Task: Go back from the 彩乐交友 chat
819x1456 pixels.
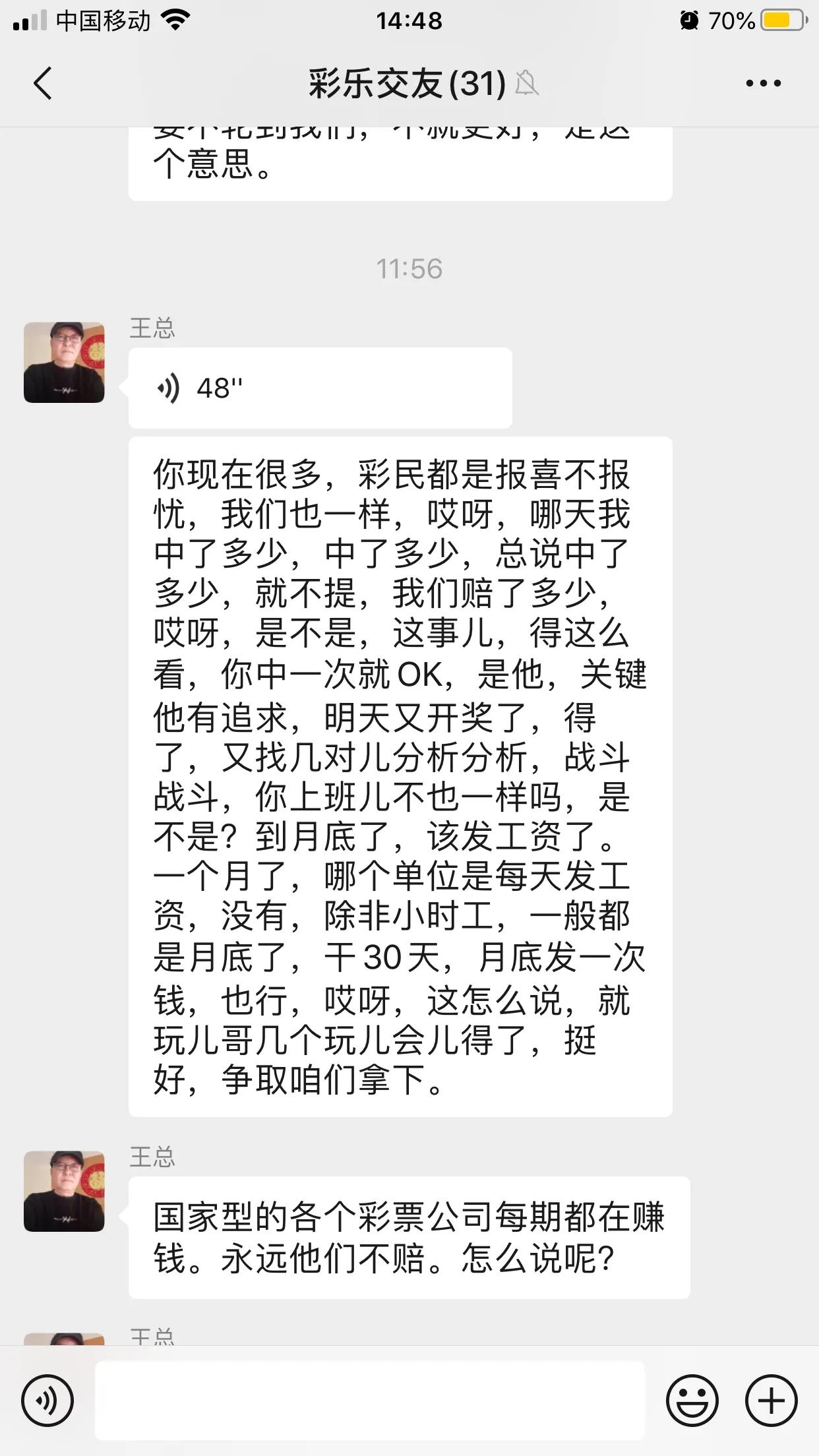Action: pyautogui.click(x=43, y=83)
